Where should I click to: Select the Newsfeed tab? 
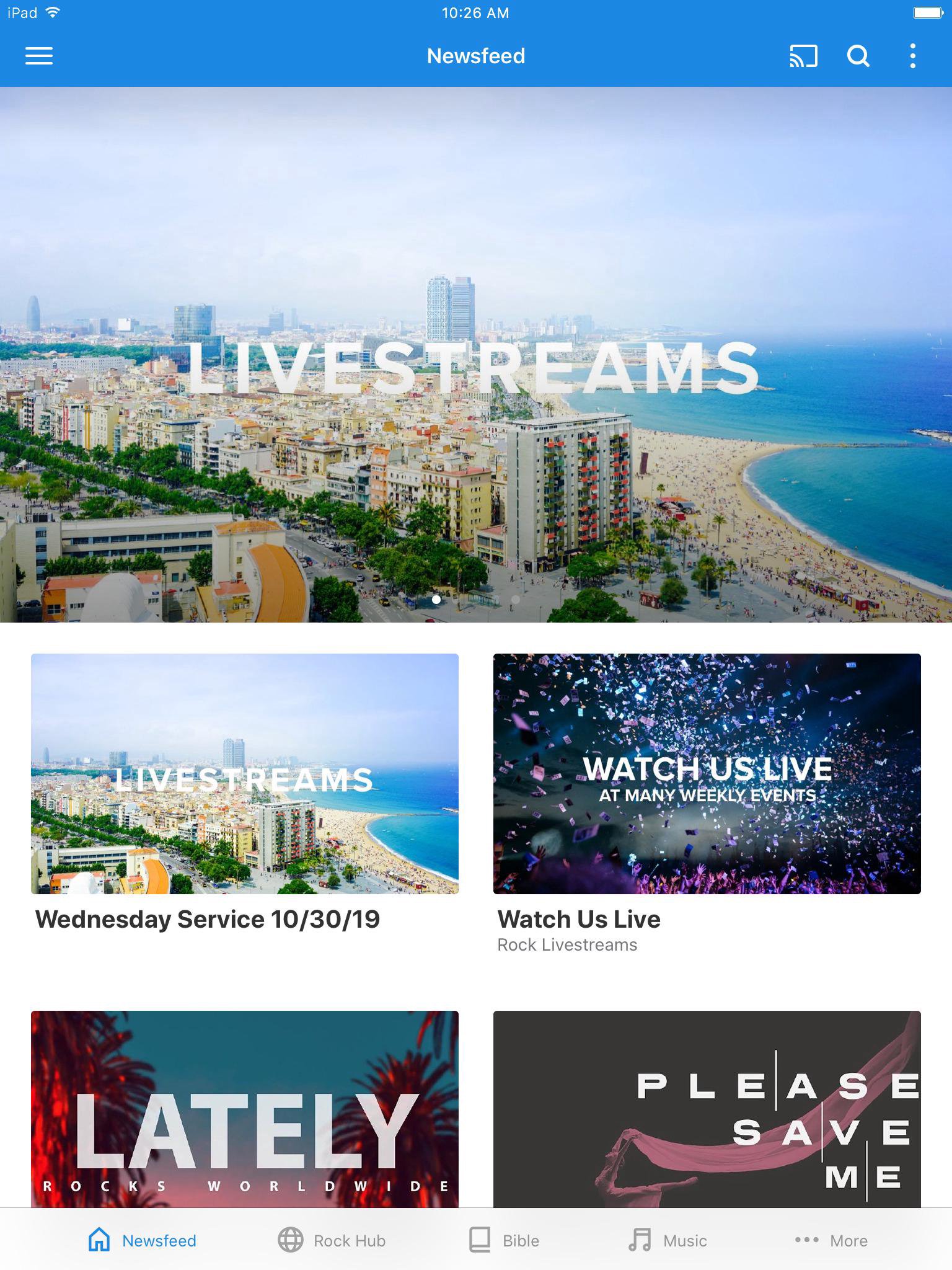pyautogui.click(x=143, y=1240)
